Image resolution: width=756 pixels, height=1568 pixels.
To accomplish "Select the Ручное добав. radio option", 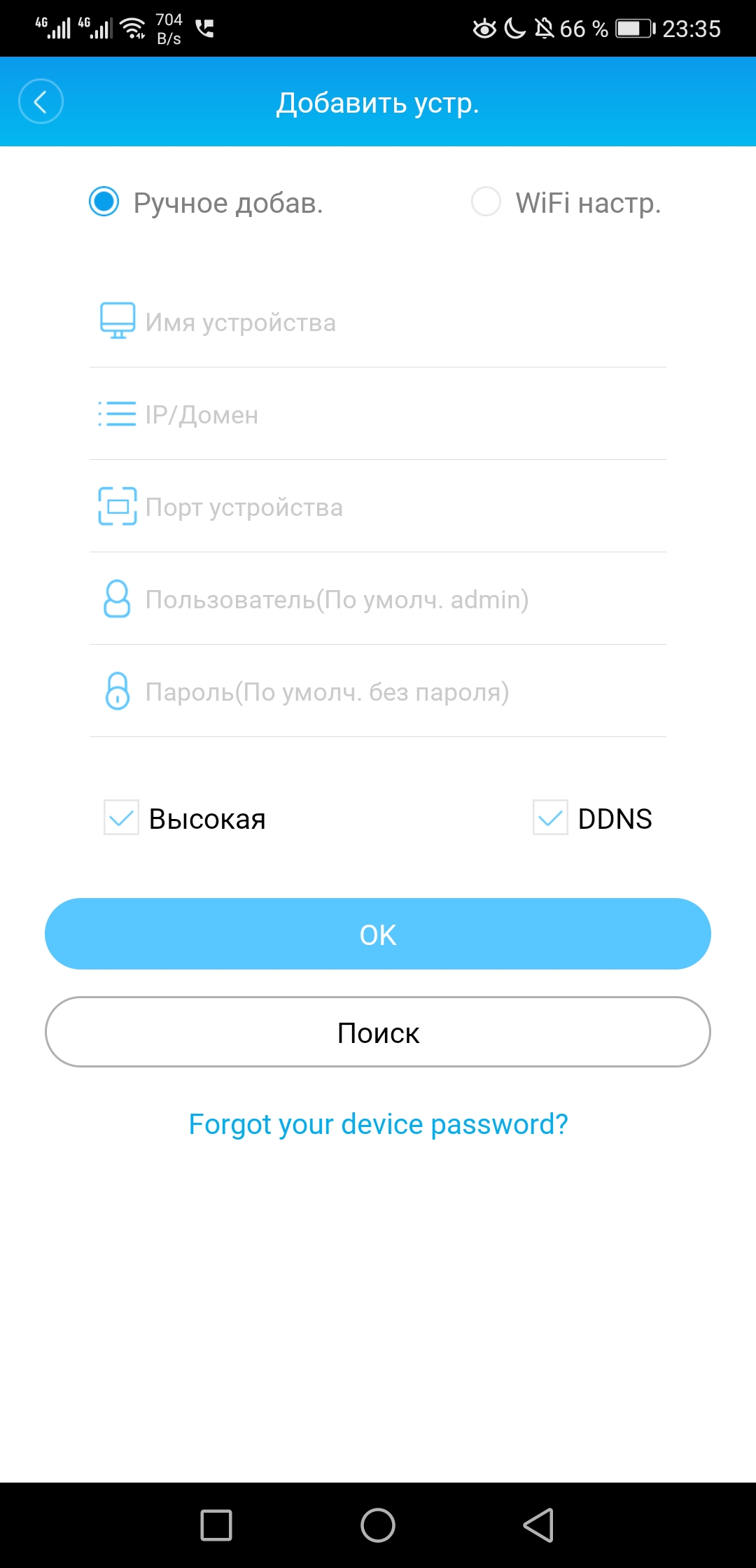I will point(105,202).
